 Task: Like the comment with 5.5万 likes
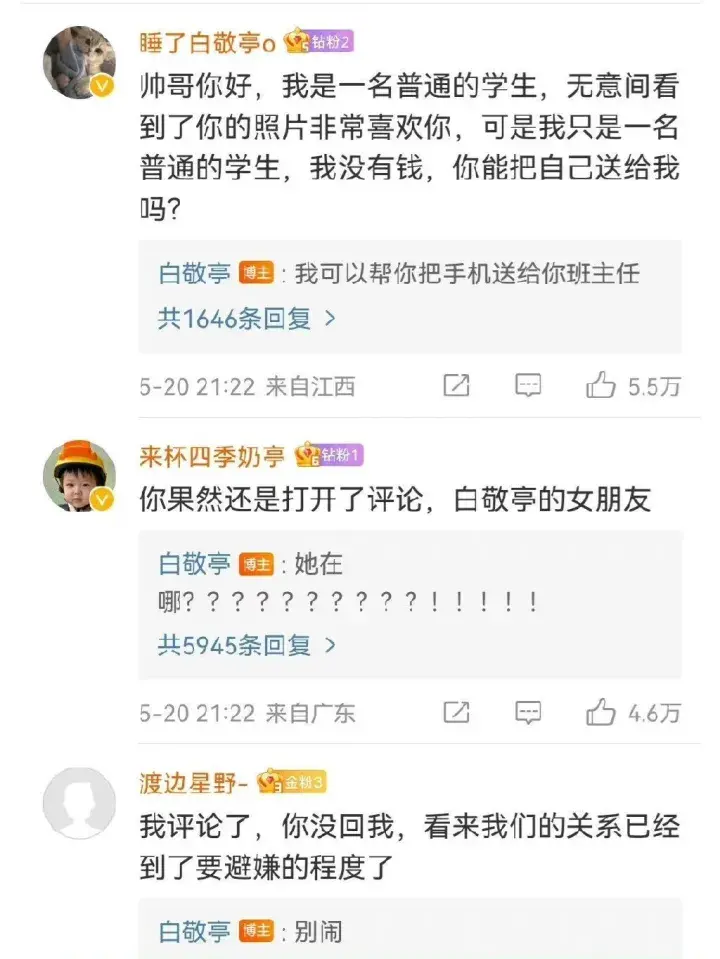[x=601, y=386]
